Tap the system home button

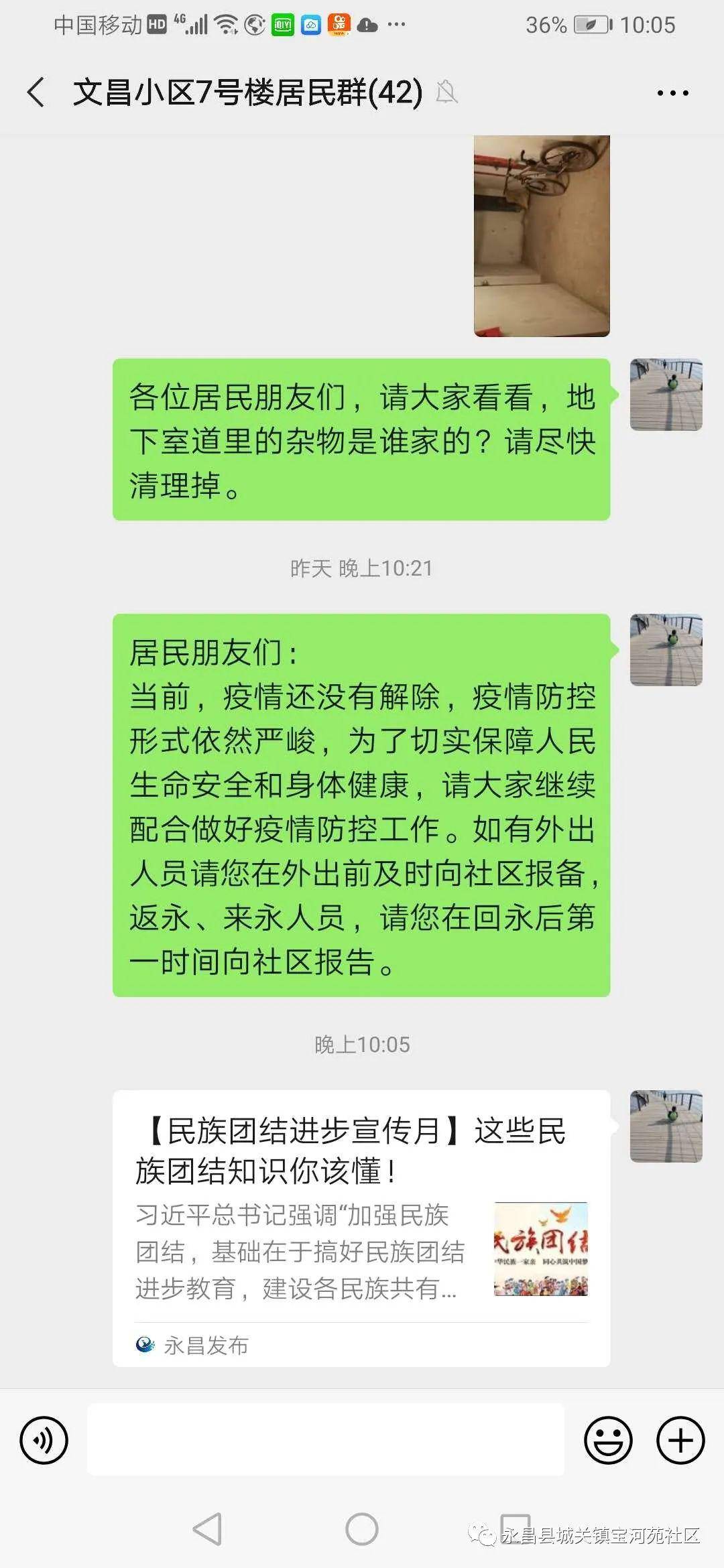pos(362,1530)
